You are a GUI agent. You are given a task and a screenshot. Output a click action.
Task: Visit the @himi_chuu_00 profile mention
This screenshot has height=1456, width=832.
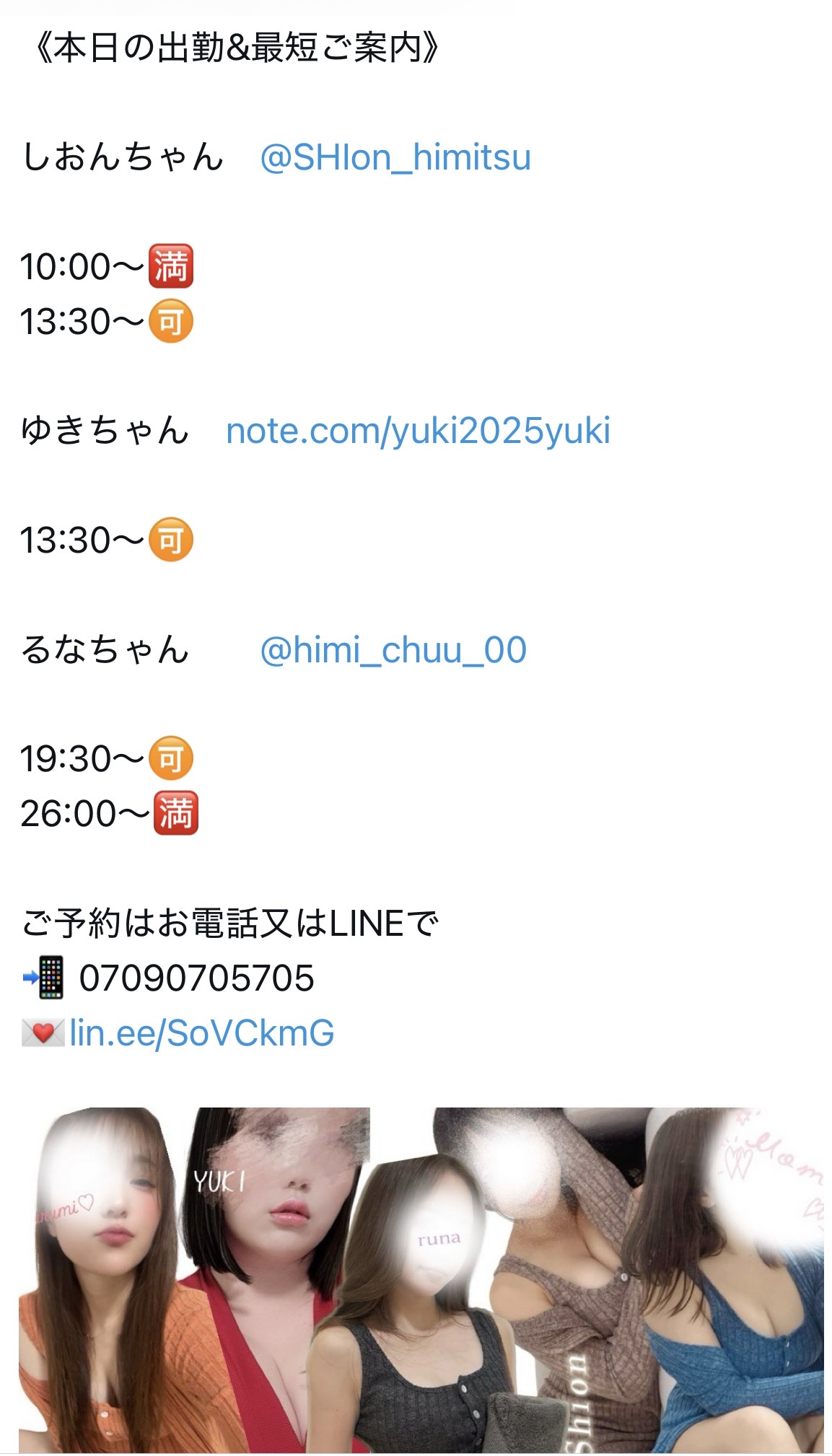tap(393, 650)
